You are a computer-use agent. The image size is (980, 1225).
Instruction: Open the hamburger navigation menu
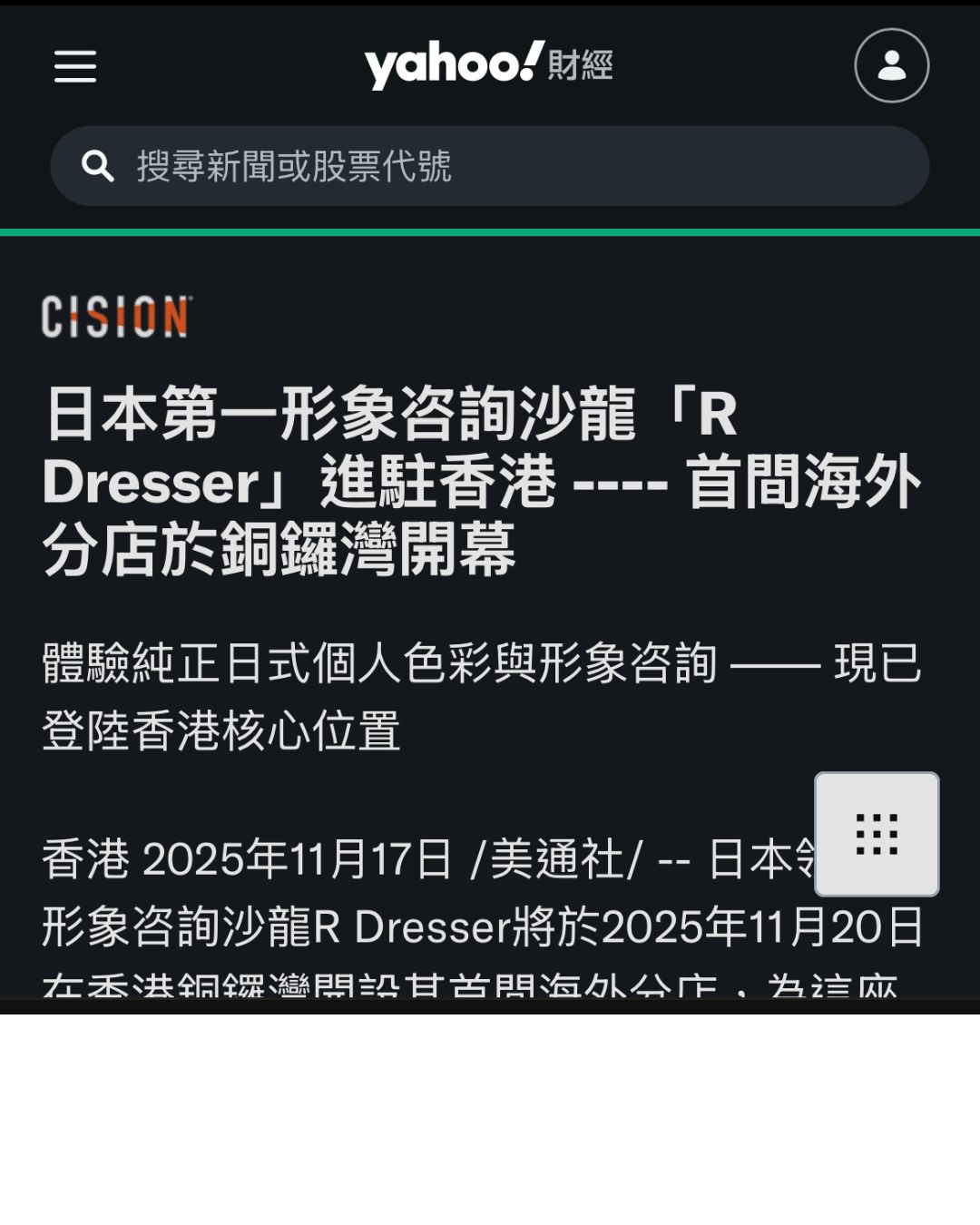(75, 66)
